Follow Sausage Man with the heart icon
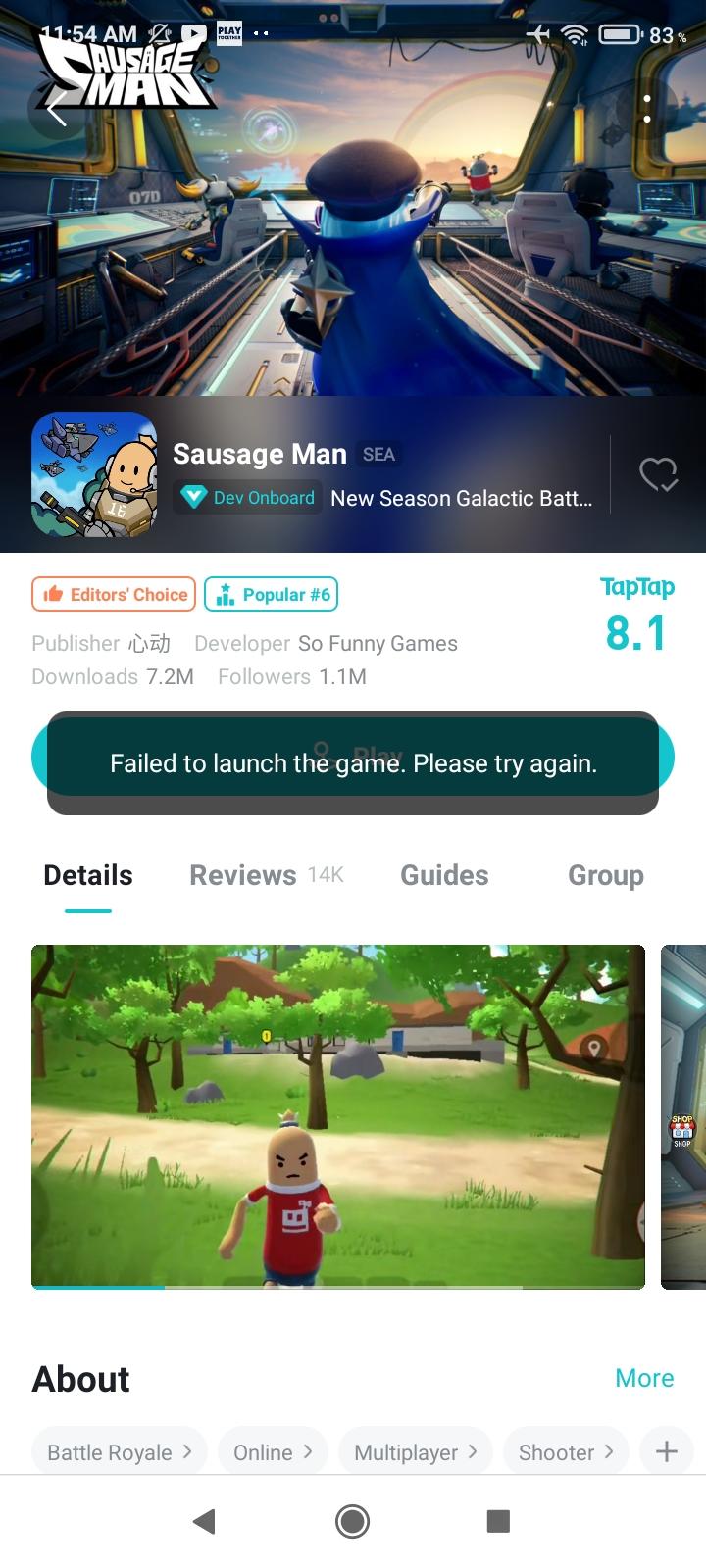The width and height of the screenshot is (706, 1568). [658, 475]
